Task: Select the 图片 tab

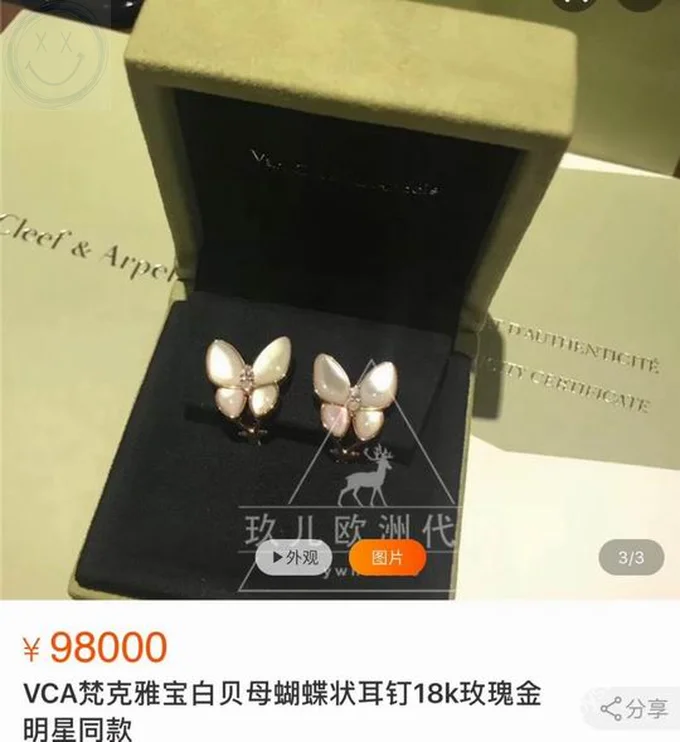Action: [x=387, y=557]
